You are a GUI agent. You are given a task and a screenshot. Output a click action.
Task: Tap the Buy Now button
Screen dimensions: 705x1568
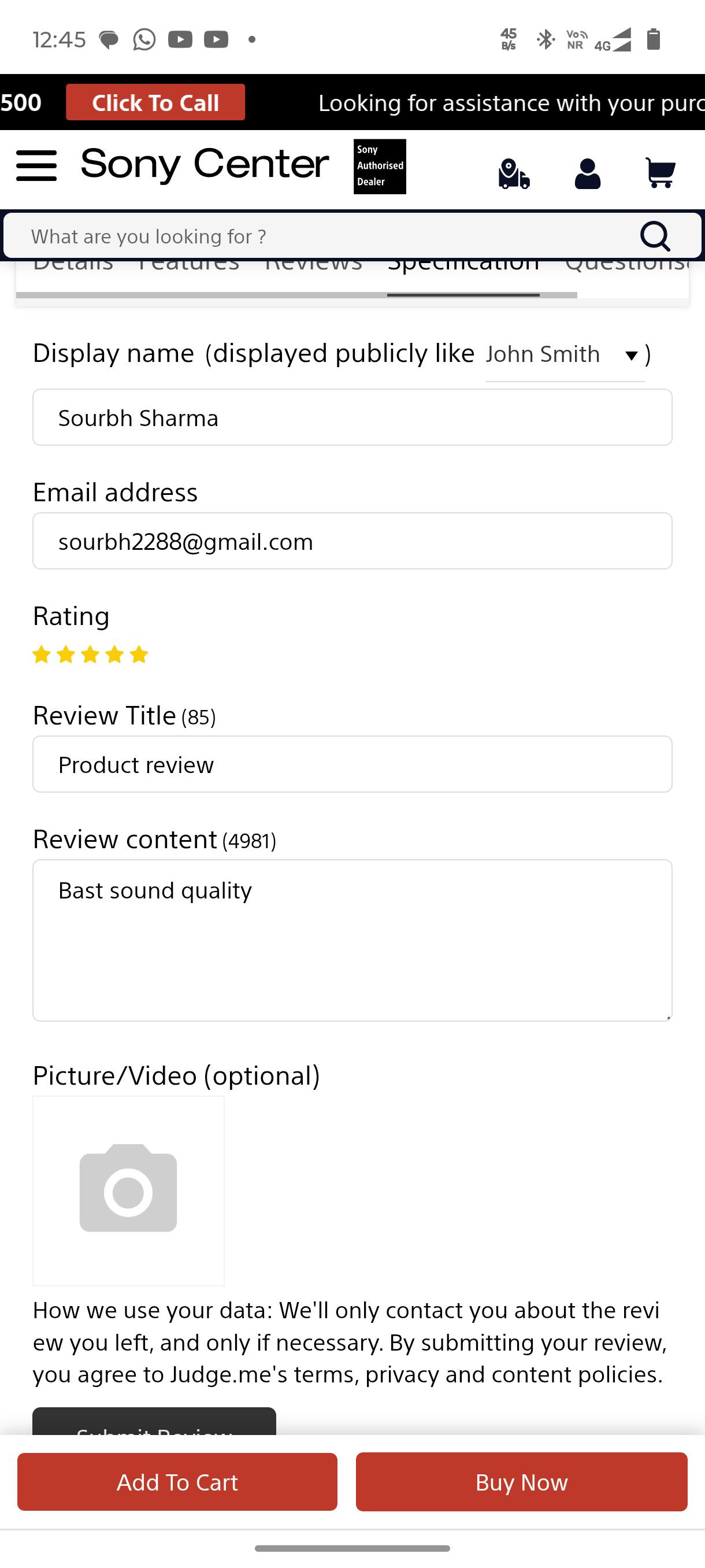tap(522, 1482)
